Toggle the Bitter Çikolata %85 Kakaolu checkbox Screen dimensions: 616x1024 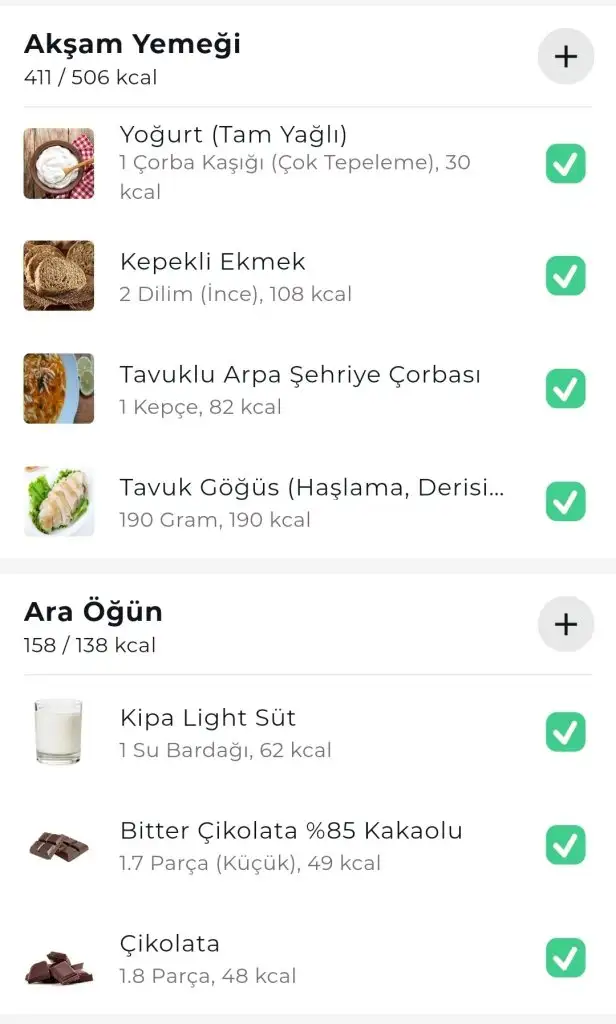click(x=566, y=845)
